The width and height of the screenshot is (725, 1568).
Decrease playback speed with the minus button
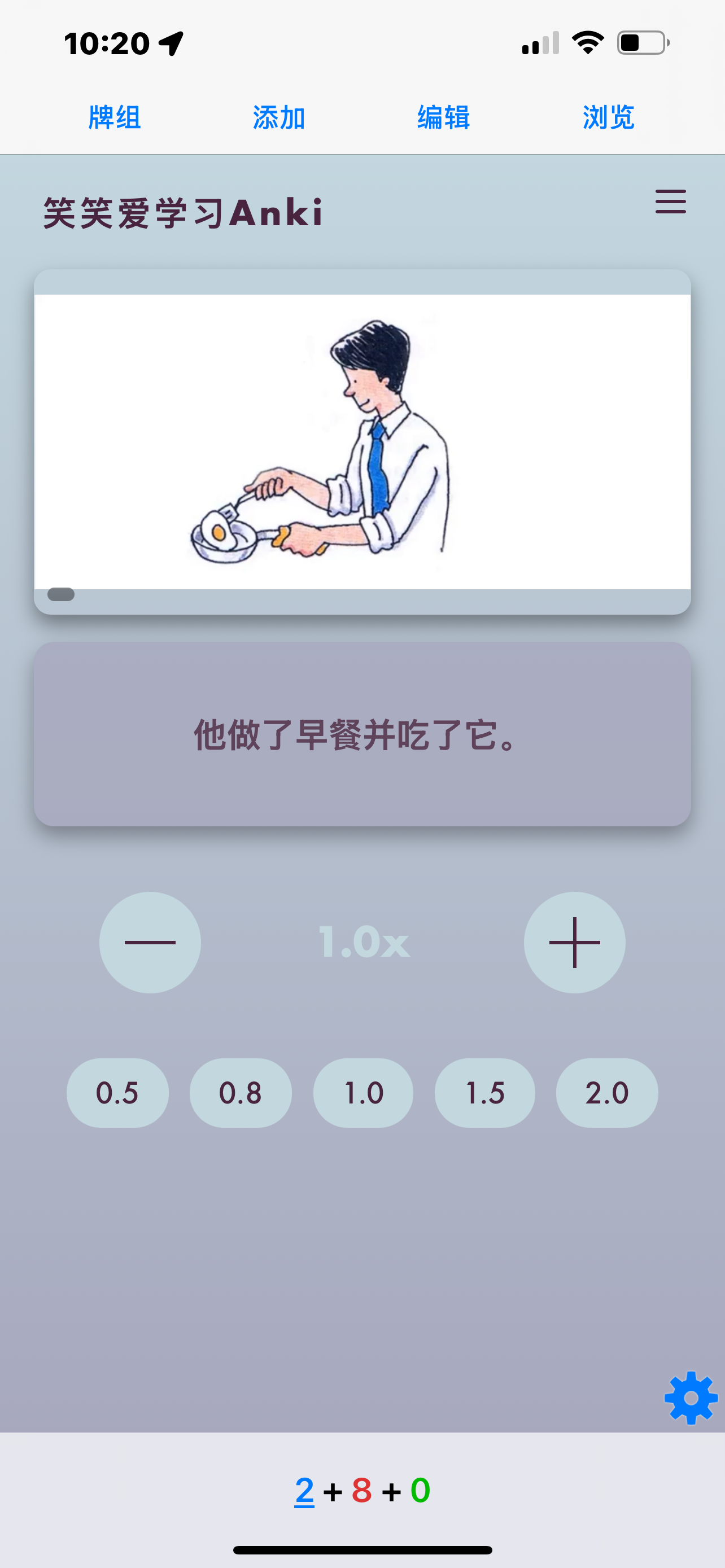click(x=150, y=942)
